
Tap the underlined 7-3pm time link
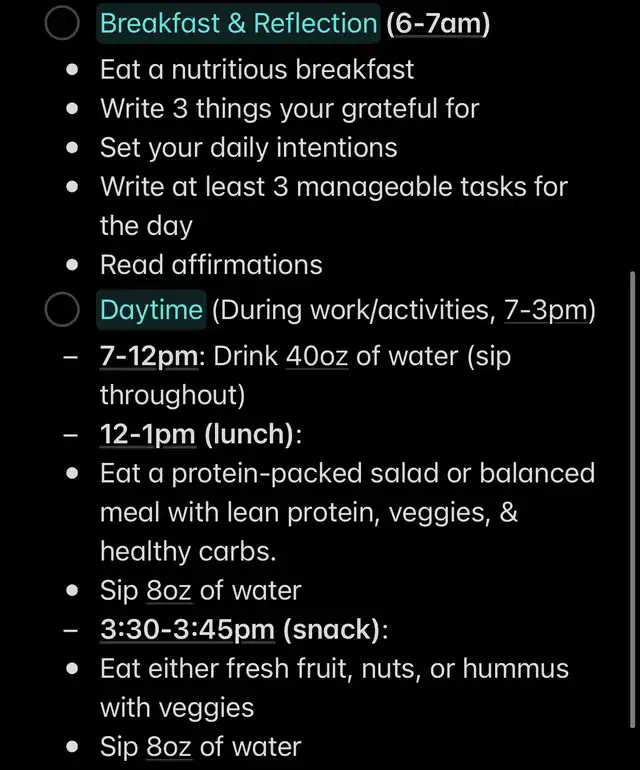tap(545, 311)
